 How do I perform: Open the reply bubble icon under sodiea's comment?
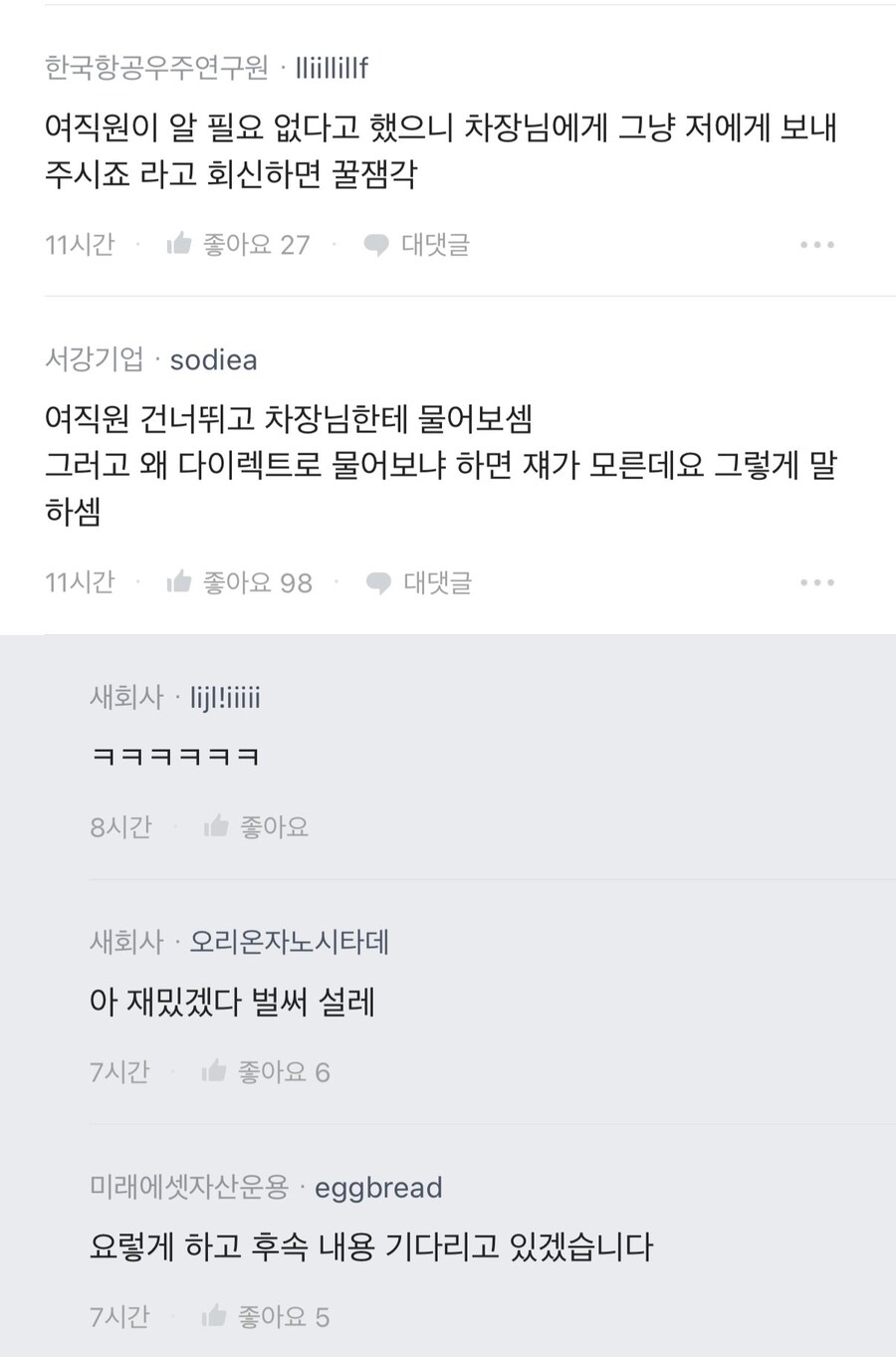click(x=380, y=581)
